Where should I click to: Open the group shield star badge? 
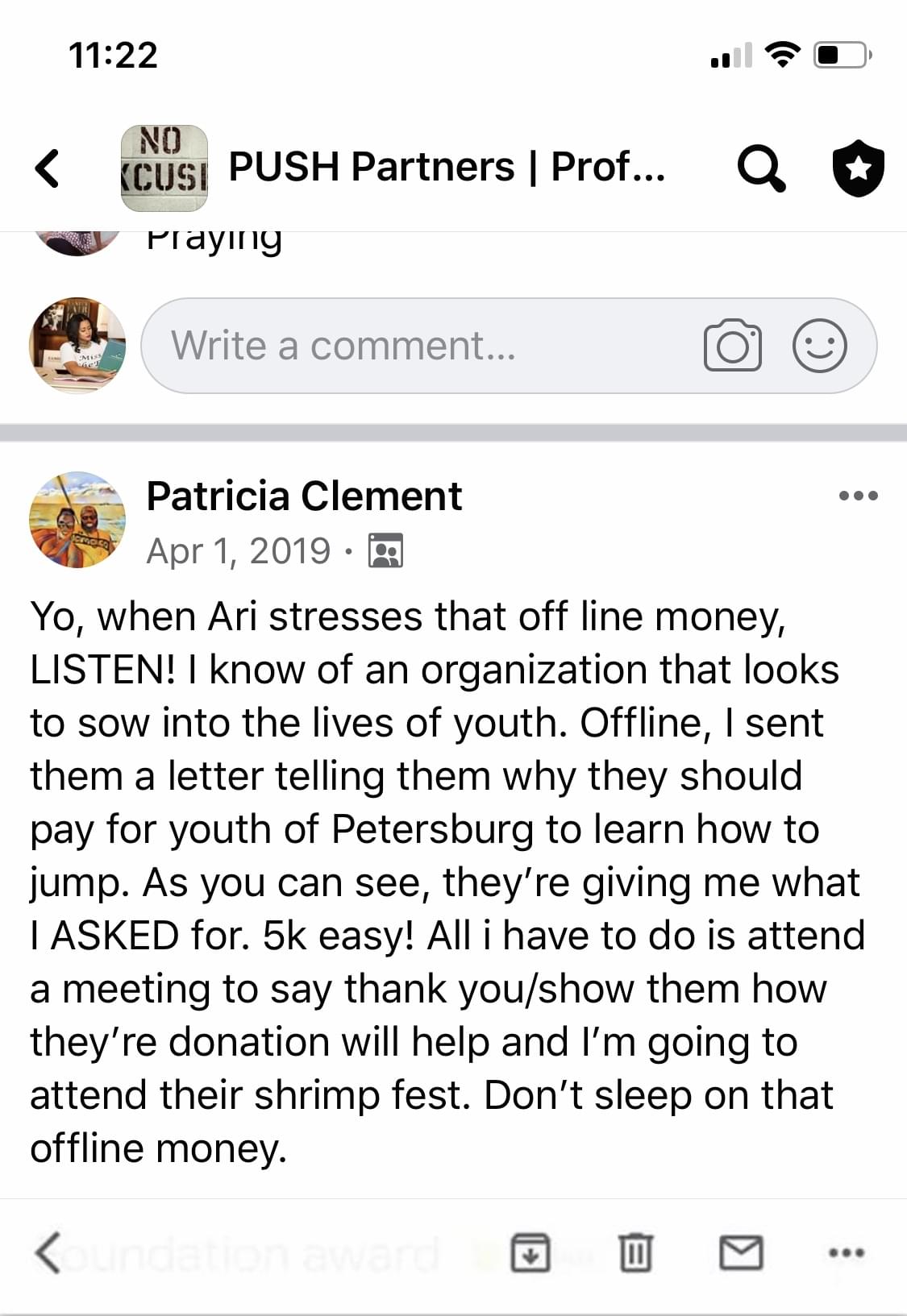[858, 168]
